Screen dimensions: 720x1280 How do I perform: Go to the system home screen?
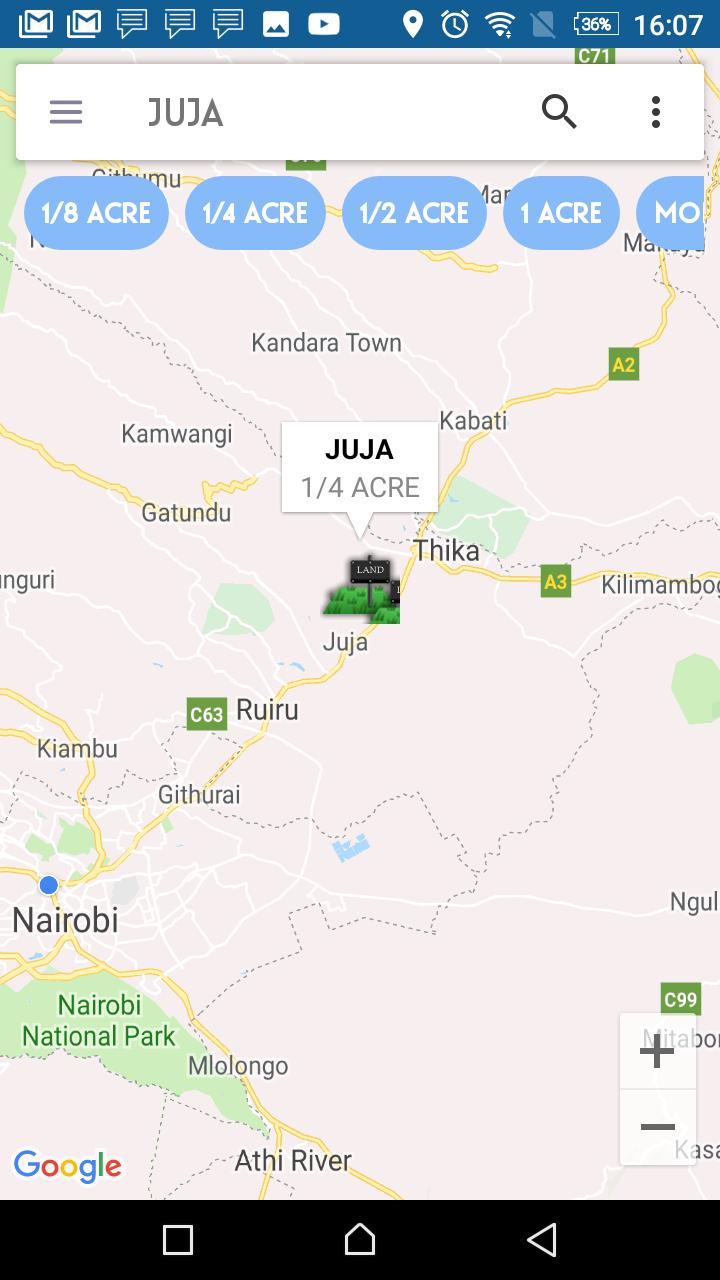pos(360,1240)
